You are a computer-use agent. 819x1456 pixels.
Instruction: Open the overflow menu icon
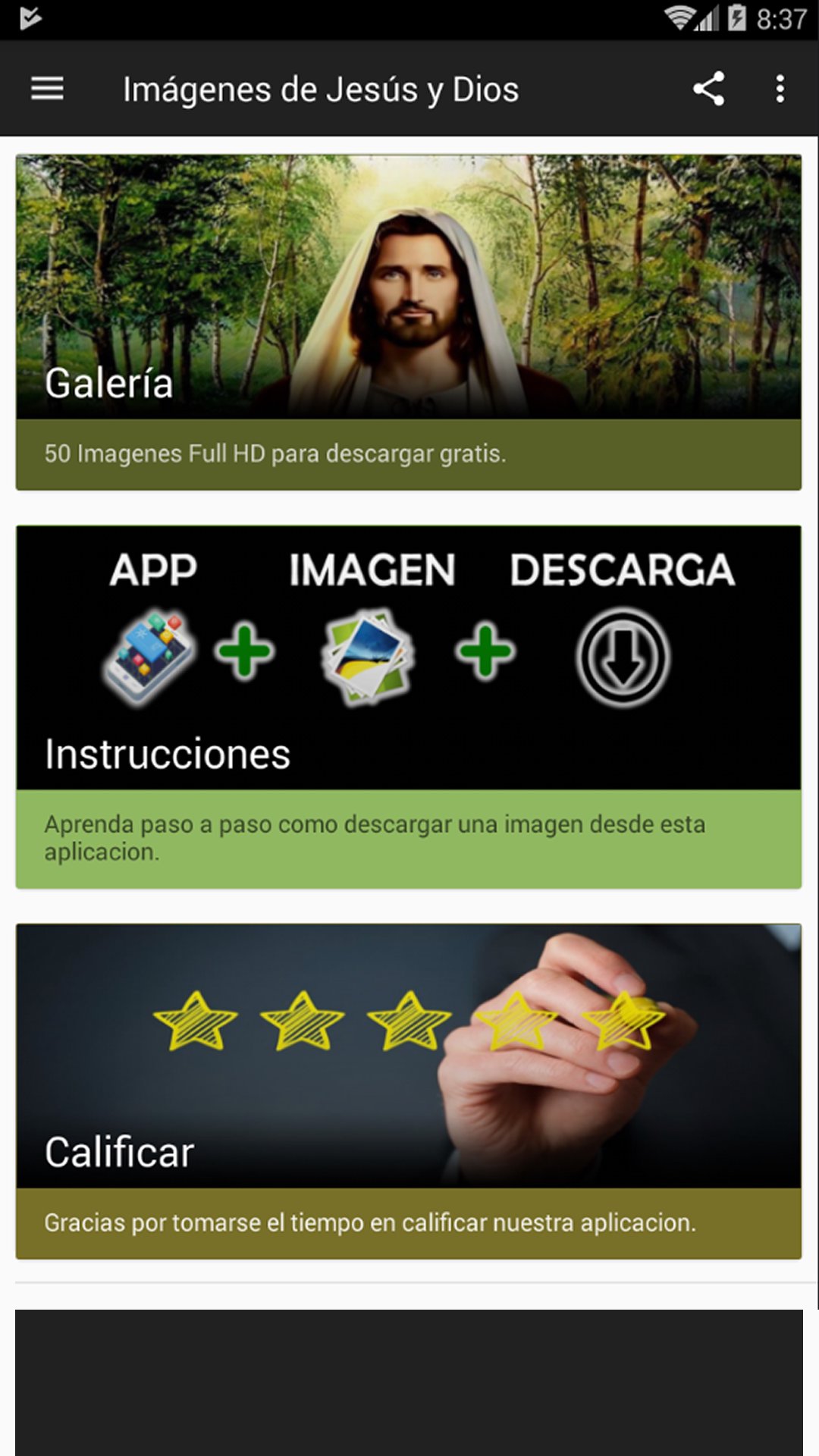point(778,89)
